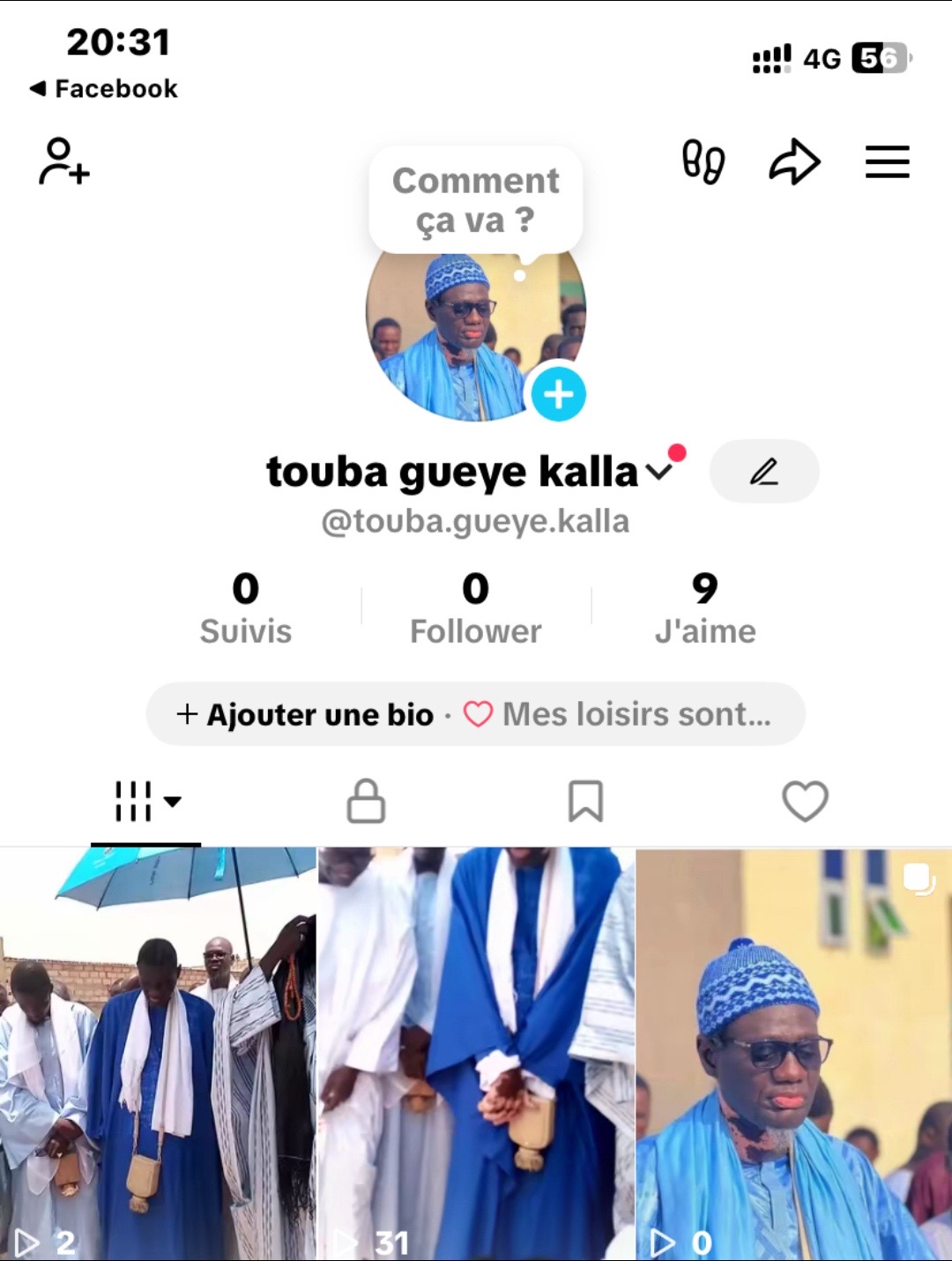Screen dimensions: 952x1261
Task: Edit the profile with the pencil button
Action: click(x=764, y=472)
